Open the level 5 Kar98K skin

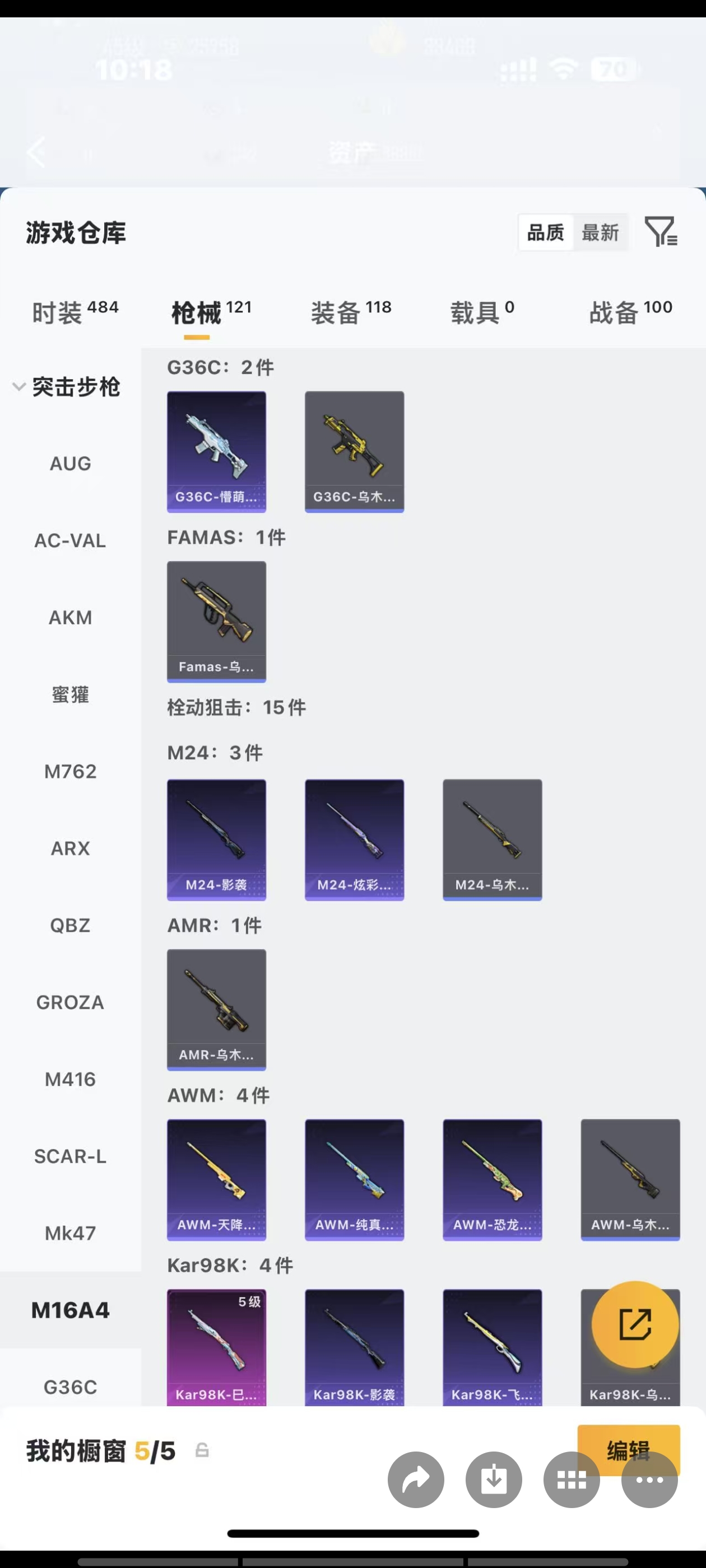[217, 1347]
